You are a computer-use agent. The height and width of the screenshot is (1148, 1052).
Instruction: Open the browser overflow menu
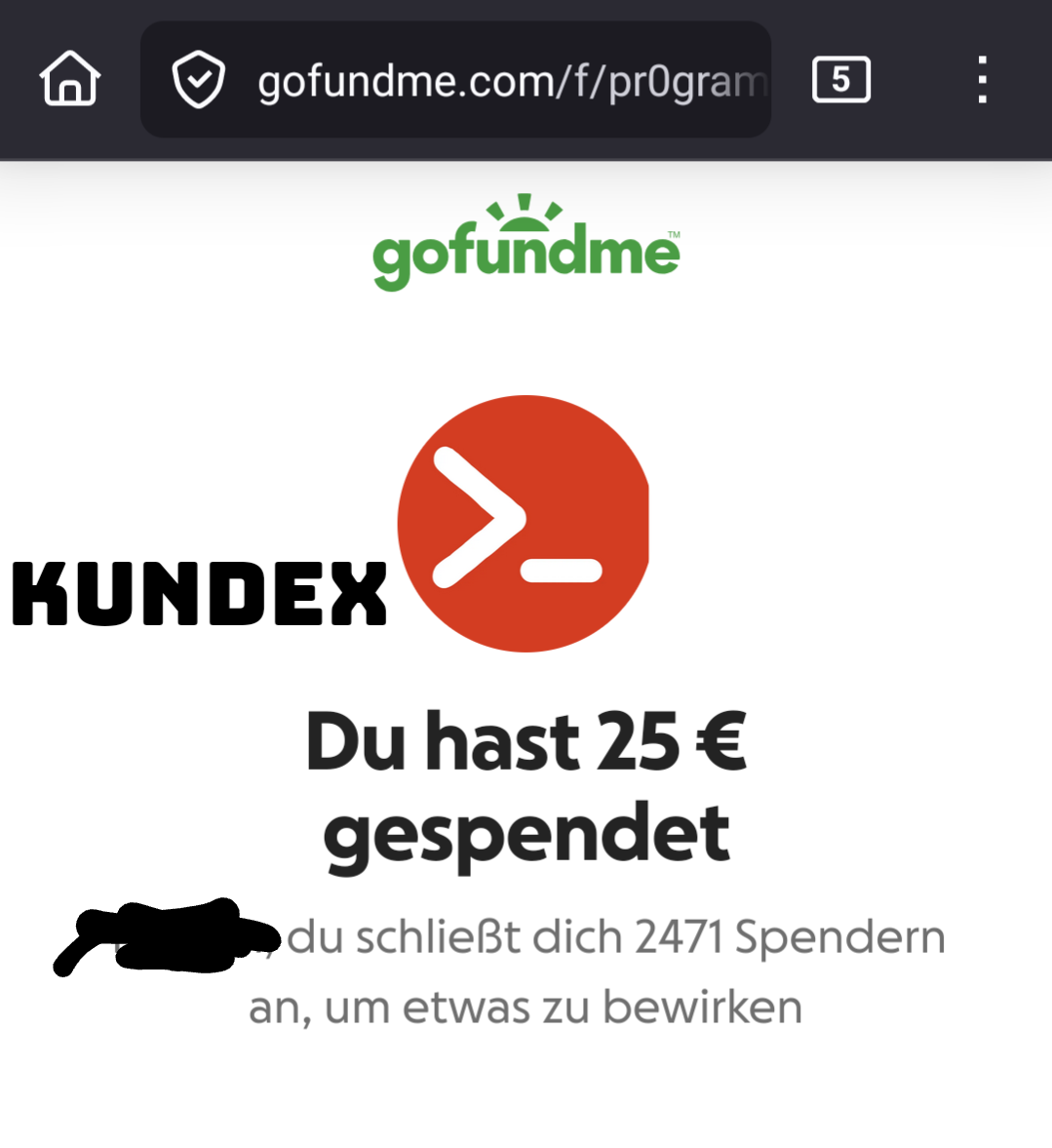(x=982, y=80)
